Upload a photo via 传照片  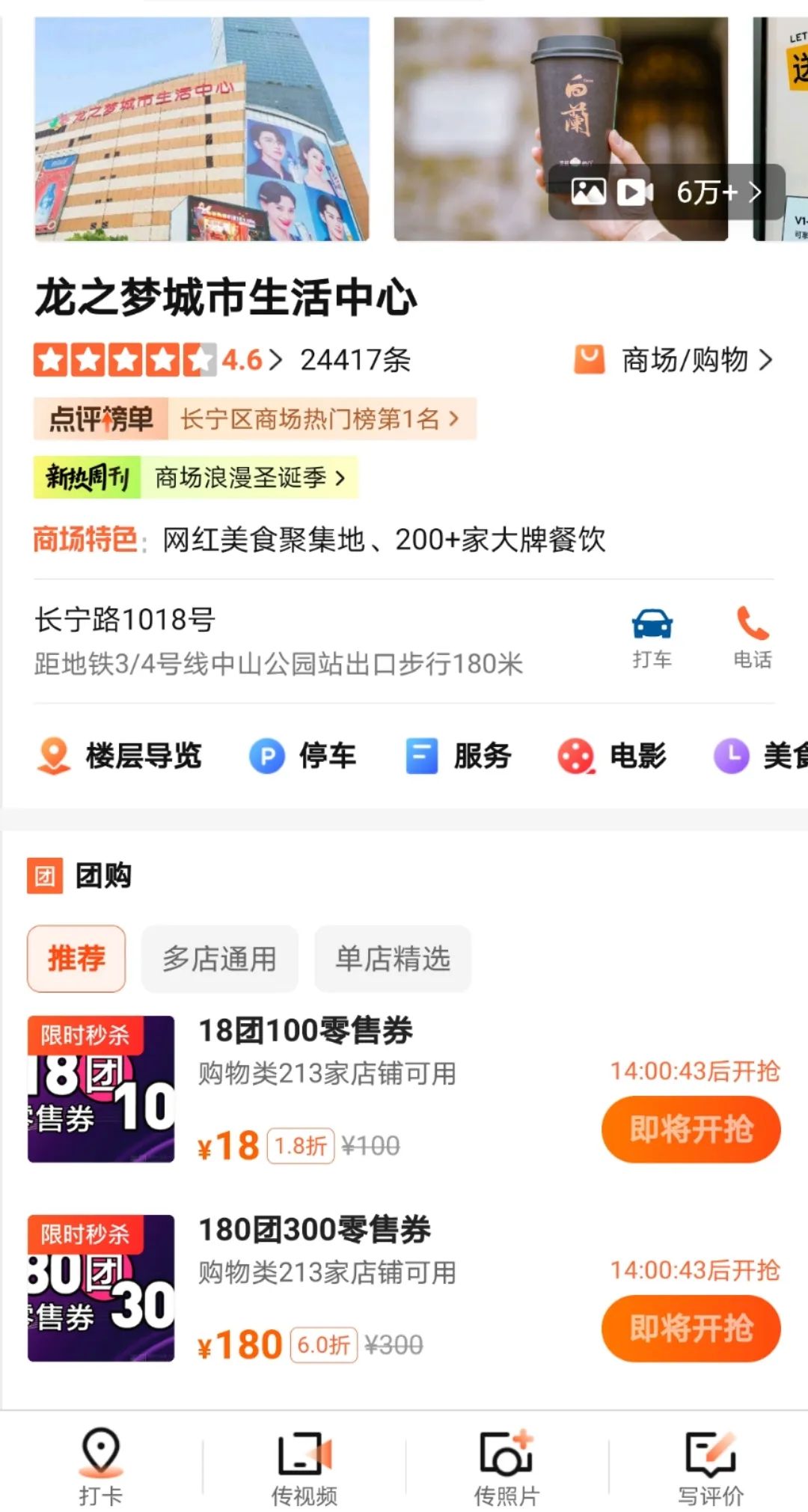click(506, 1466)
